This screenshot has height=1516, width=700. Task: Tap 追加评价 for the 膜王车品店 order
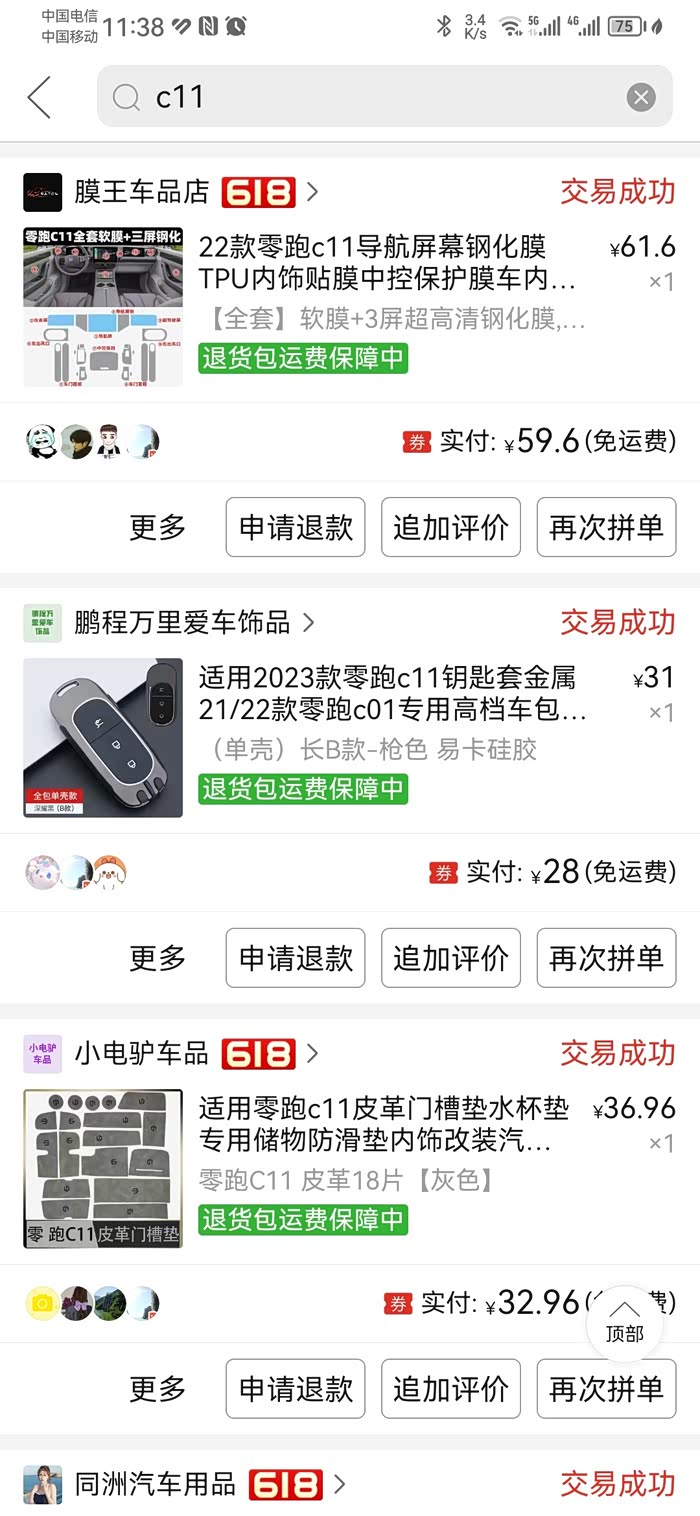click(451, 527)
